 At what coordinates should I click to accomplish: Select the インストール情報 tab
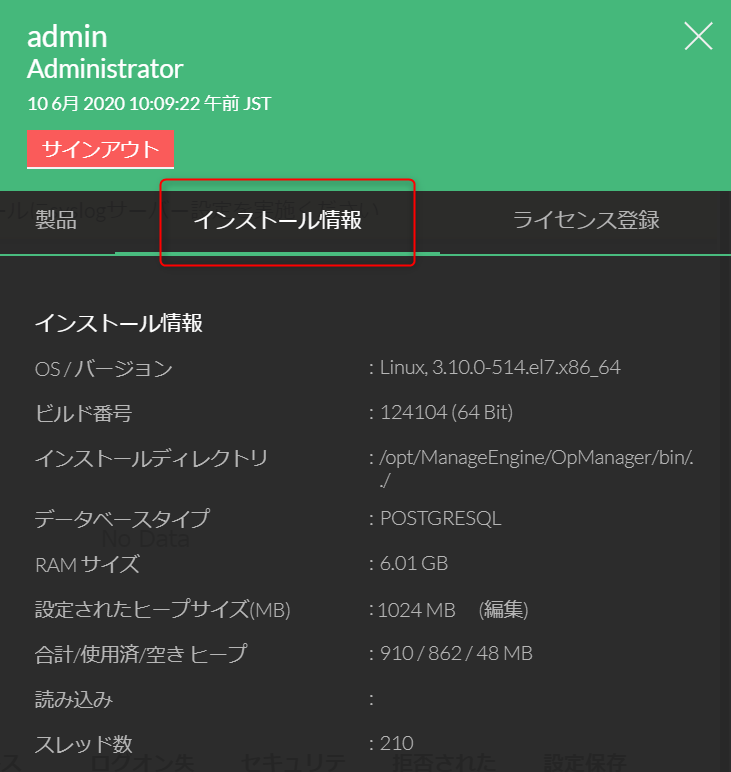tap(277, 221)
